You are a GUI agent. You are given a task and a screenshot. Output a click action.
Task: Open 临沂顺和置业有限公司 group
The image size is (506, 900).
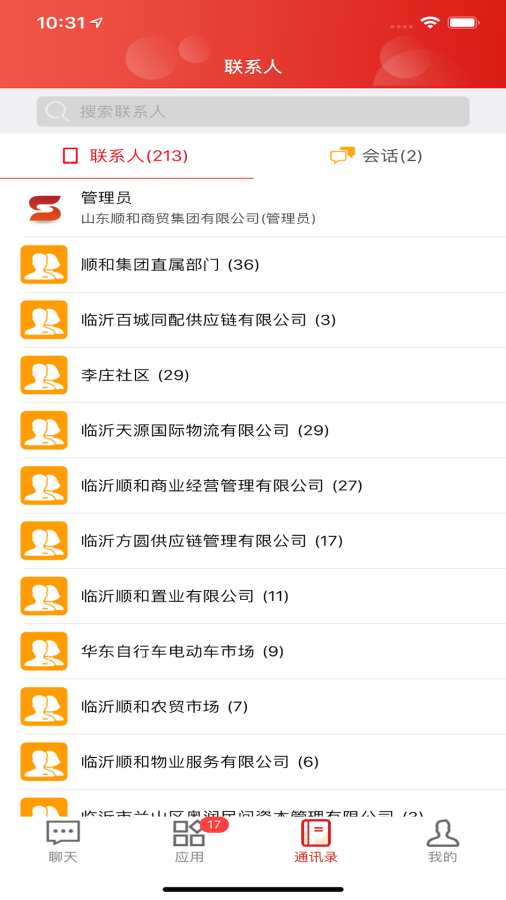(253, 596)
